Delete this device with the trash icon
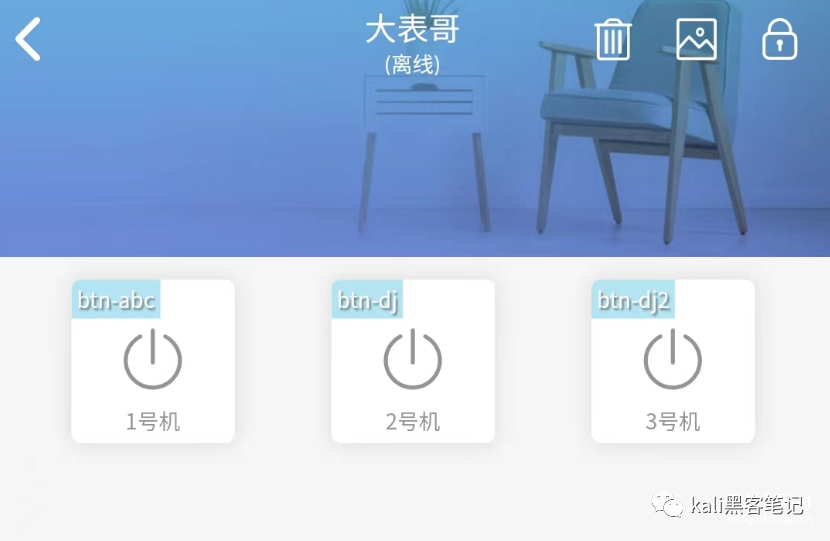 pos(613,40)
